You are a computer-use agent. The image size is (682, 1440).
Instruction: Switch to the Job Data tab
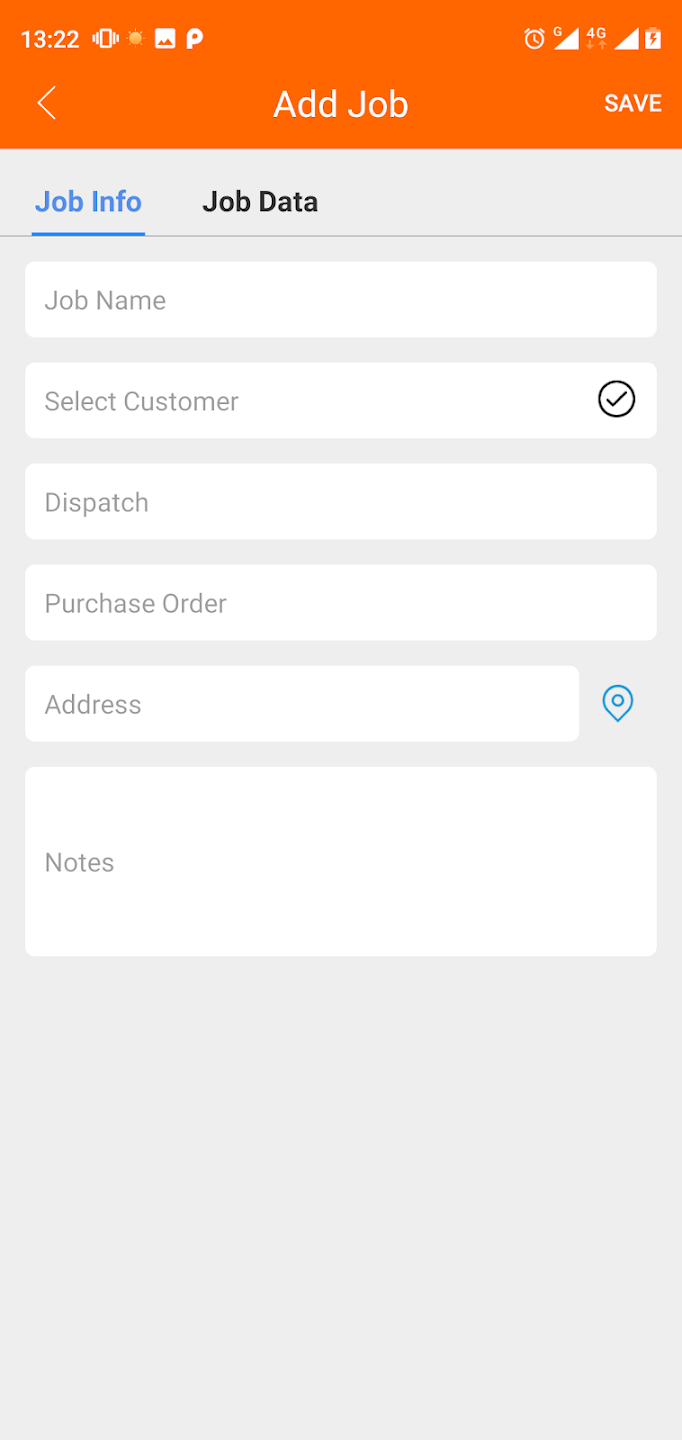coord(260,201)
